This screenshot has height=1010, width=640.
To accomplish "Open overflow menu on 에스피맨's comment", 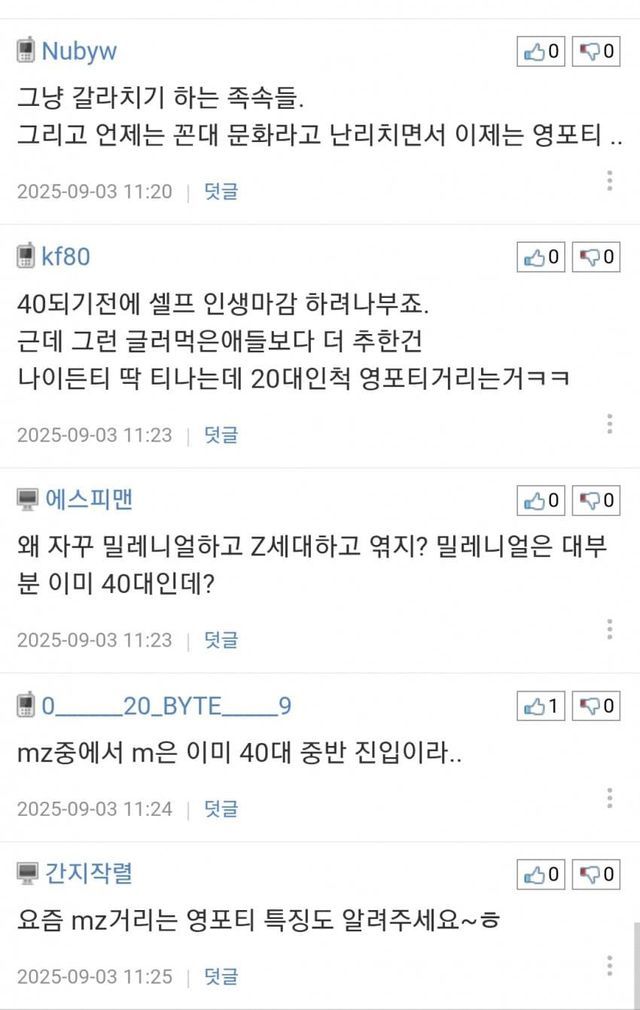I will pyautogui.click(x=609, y=629).
